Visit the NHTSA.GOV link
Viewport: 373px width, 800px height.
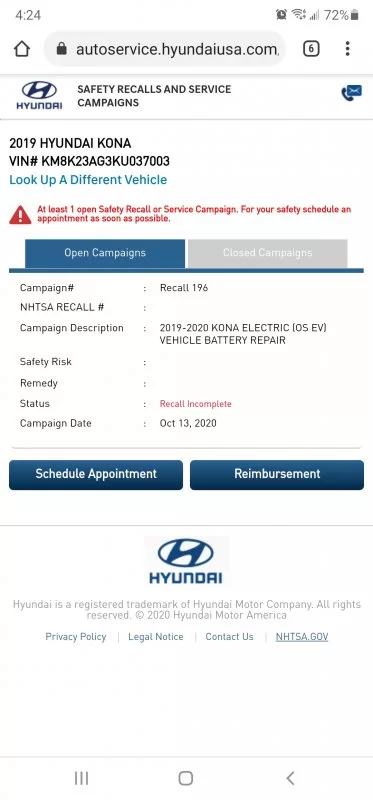click(x=302, y=637)
